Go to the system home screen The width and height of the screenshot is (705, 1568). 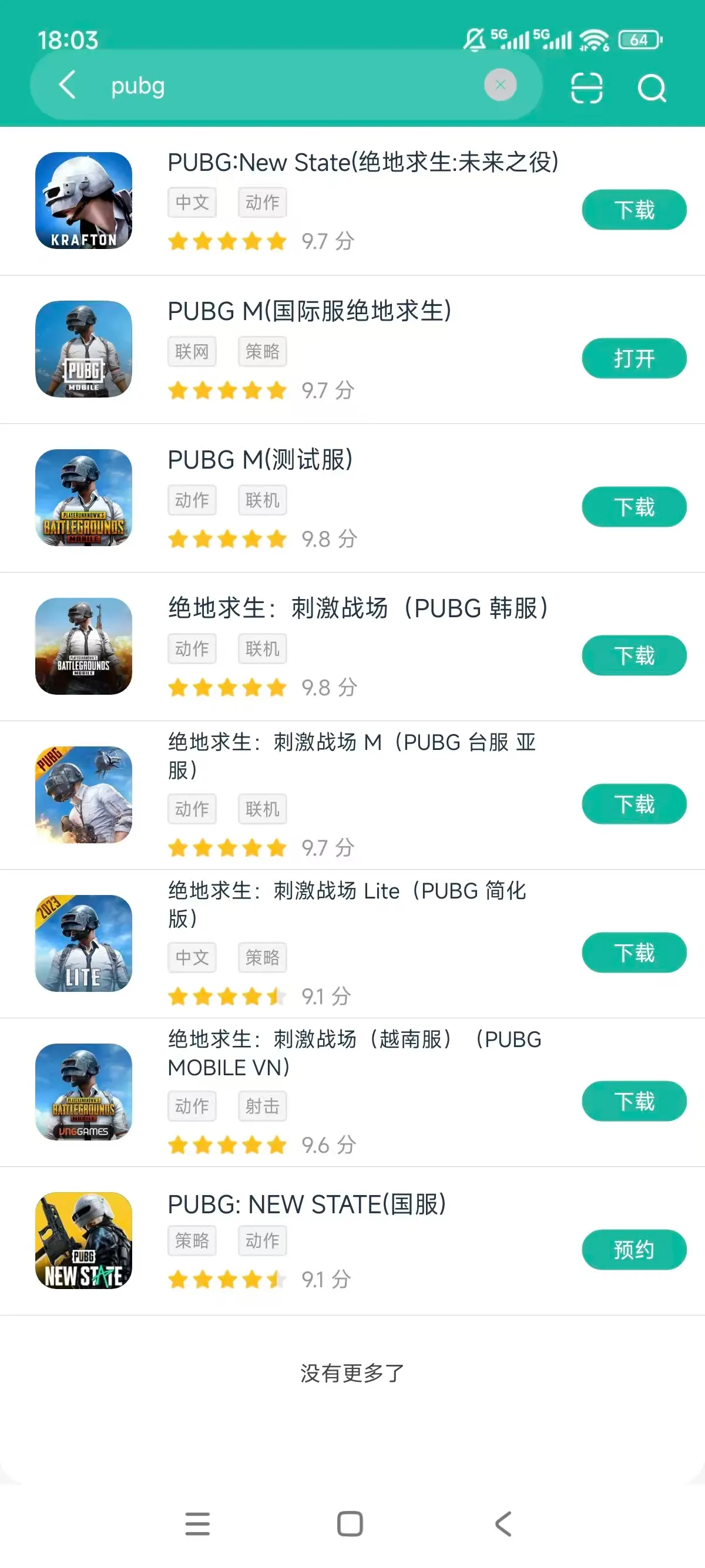(x=350, y=1523)
